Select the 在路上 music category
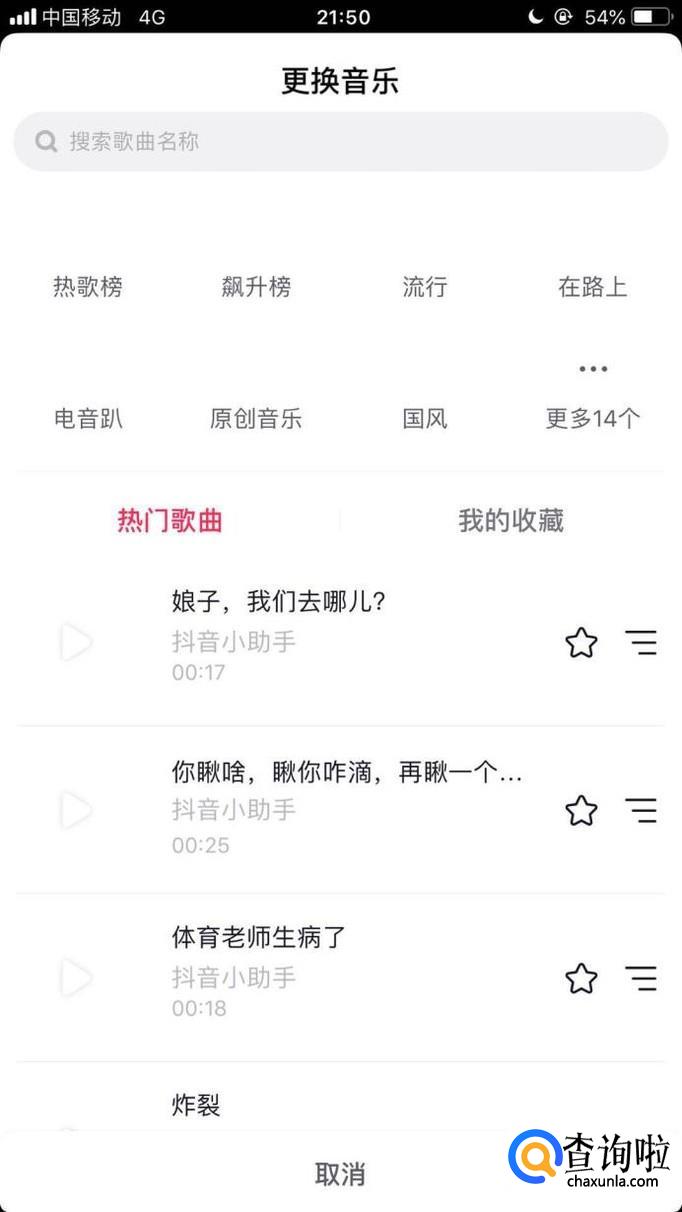682x1212 pixels. click(592, 287)
